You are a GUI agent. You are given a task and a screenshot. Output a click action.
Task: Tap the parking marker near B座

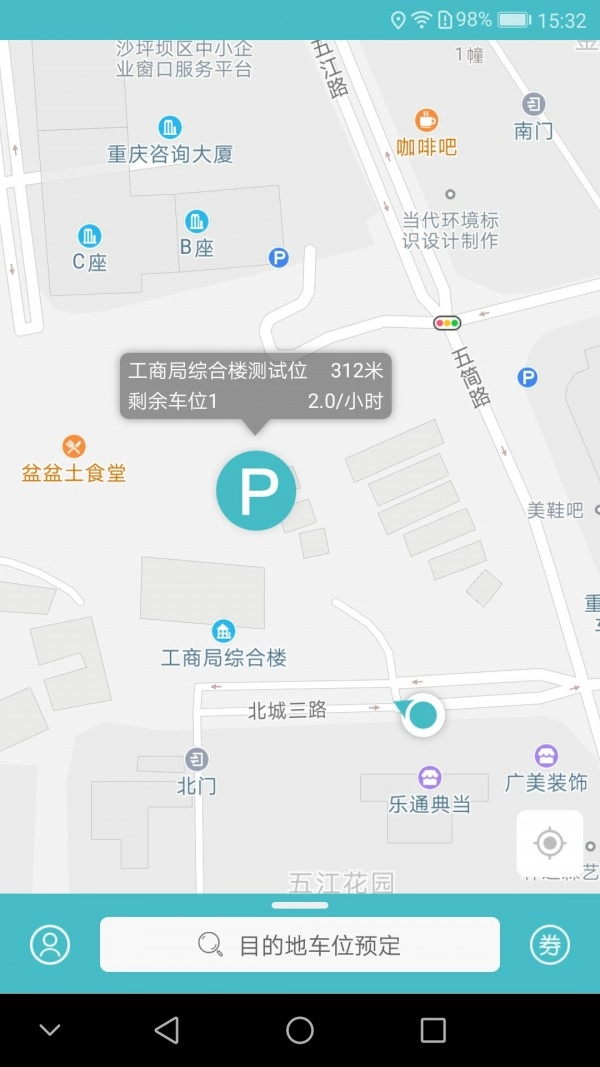pyautogui.click(x=279, y=258)
